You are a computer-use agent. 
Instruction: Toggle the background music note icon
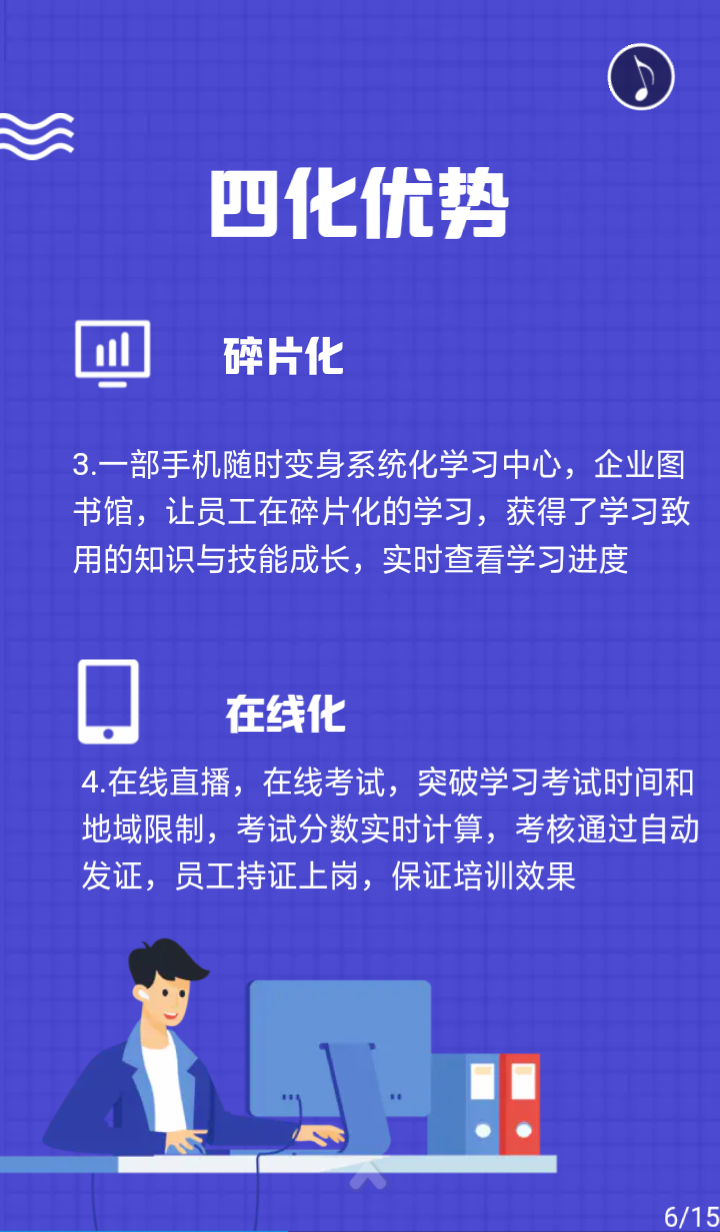pyautogui.click(x=641, y=77)
